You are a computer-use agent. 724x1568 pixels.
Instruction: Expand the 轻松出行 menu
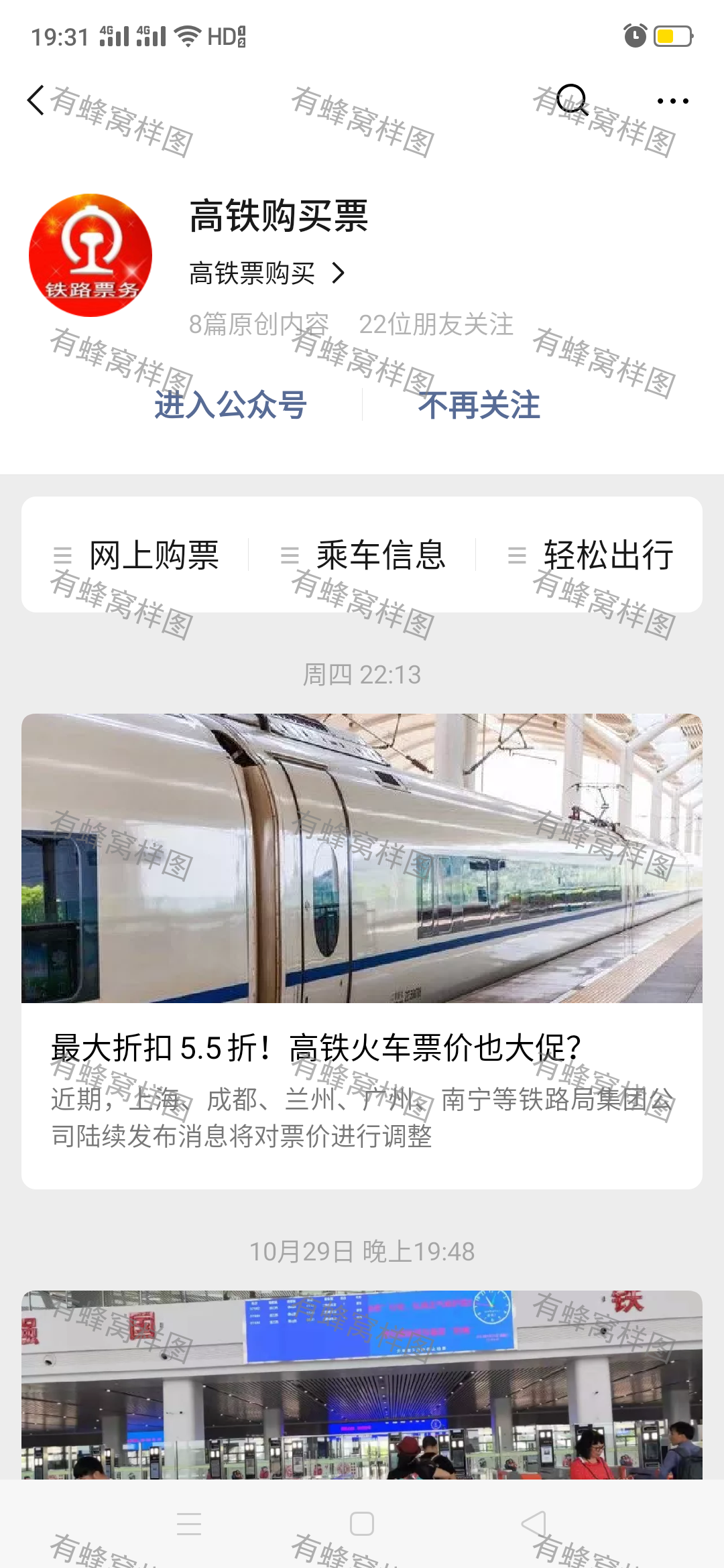point(590,555)
